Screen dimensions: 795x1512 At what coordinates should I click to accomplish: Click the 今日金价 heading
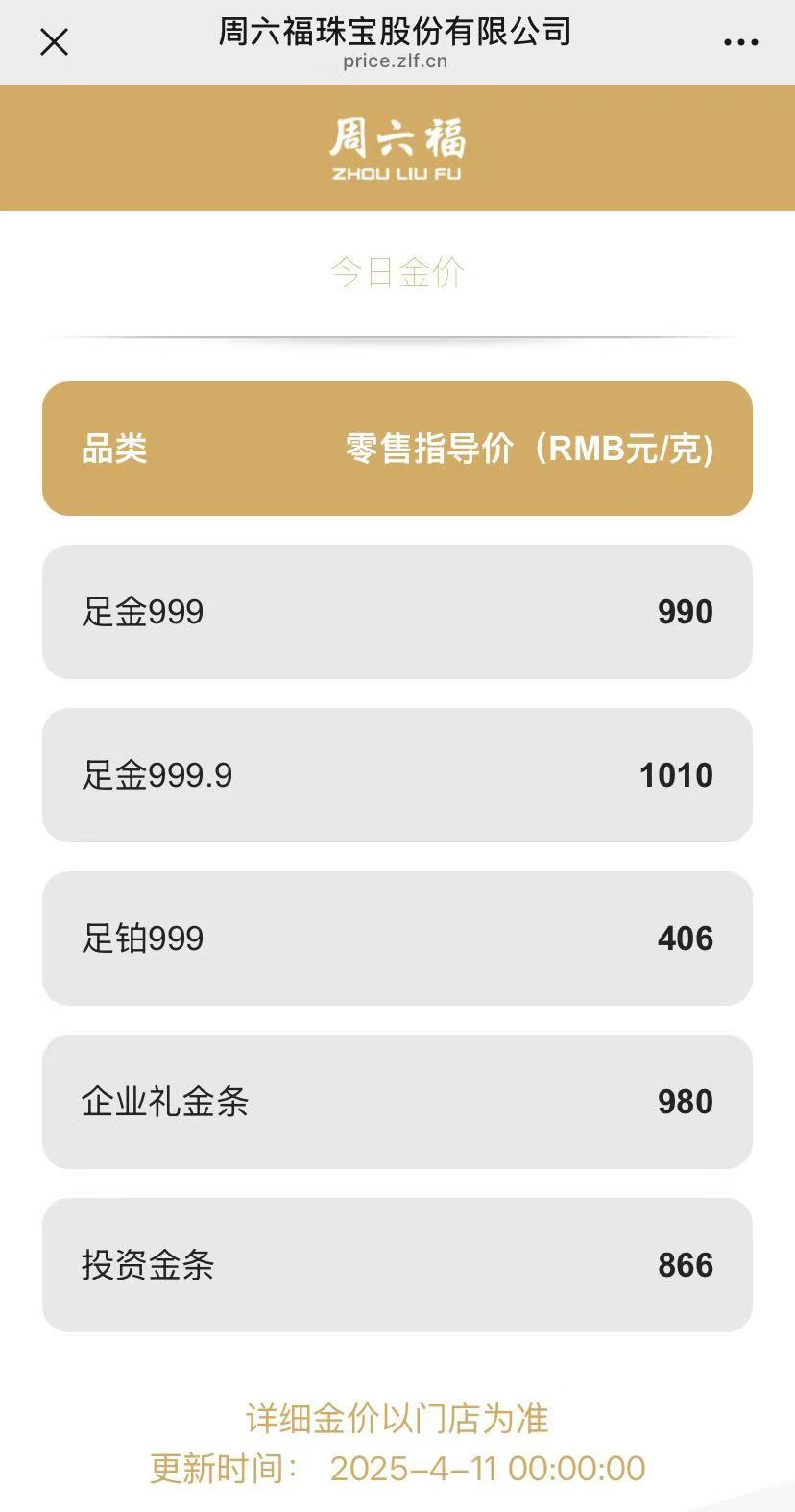[x=397, y=272]
